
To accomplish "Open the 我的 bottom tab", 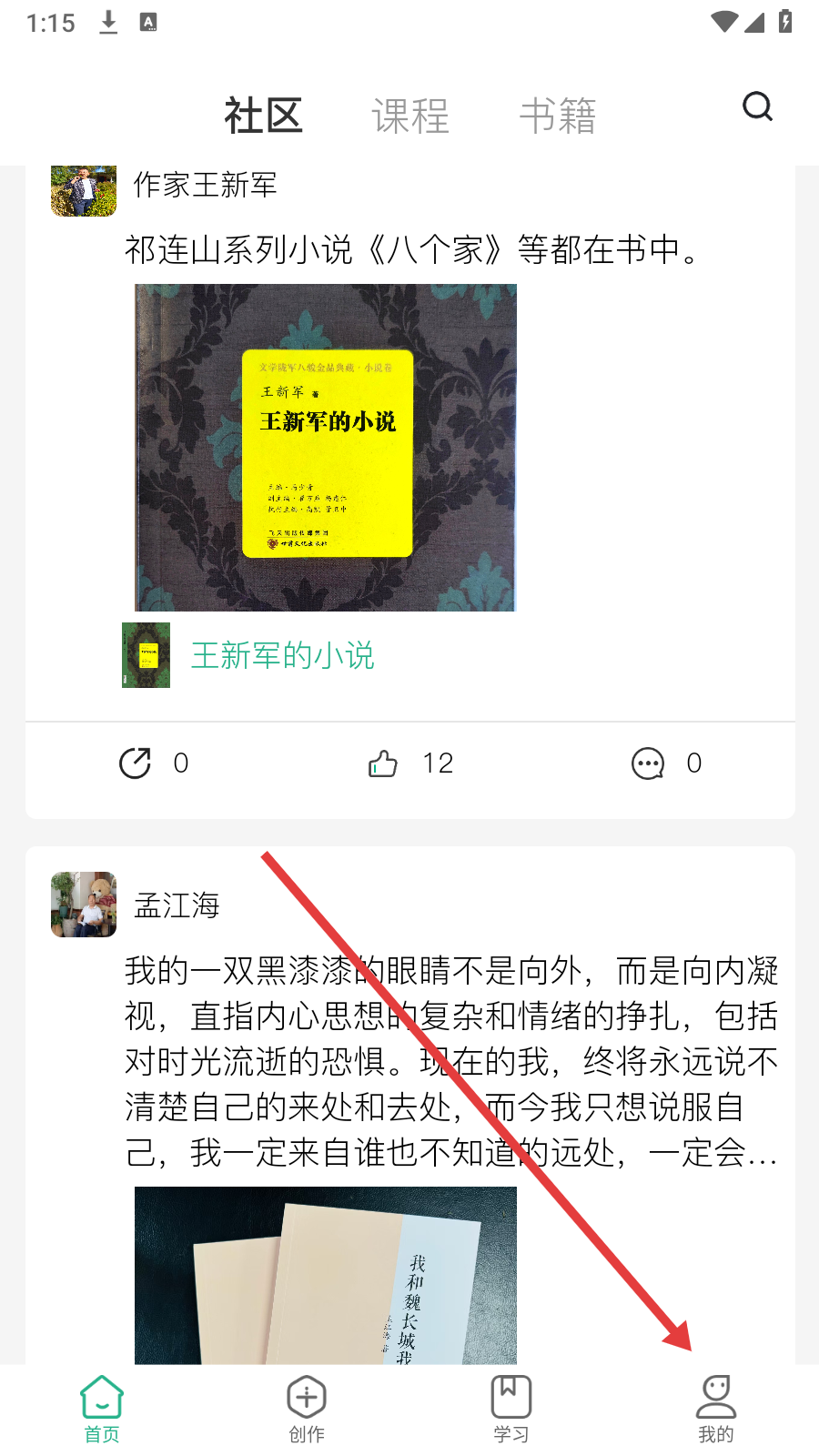I will [716, 1409].
